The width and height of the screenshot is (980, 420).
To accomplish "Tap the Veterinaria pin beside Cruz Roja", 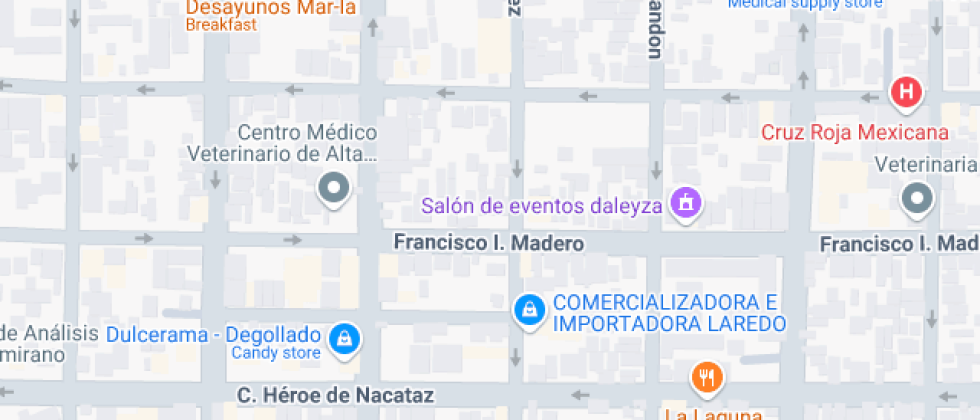I will 916,199.
